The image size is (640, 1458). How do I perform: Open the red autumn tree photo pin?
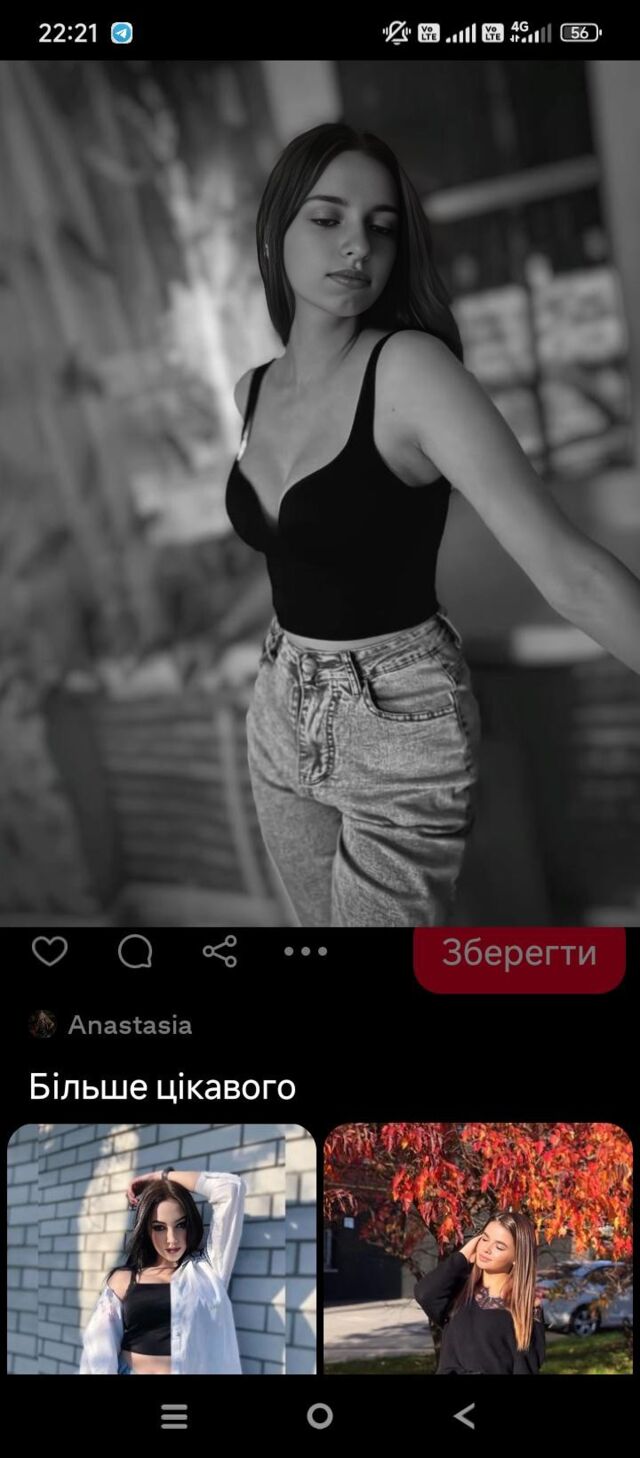[478, 1248]
